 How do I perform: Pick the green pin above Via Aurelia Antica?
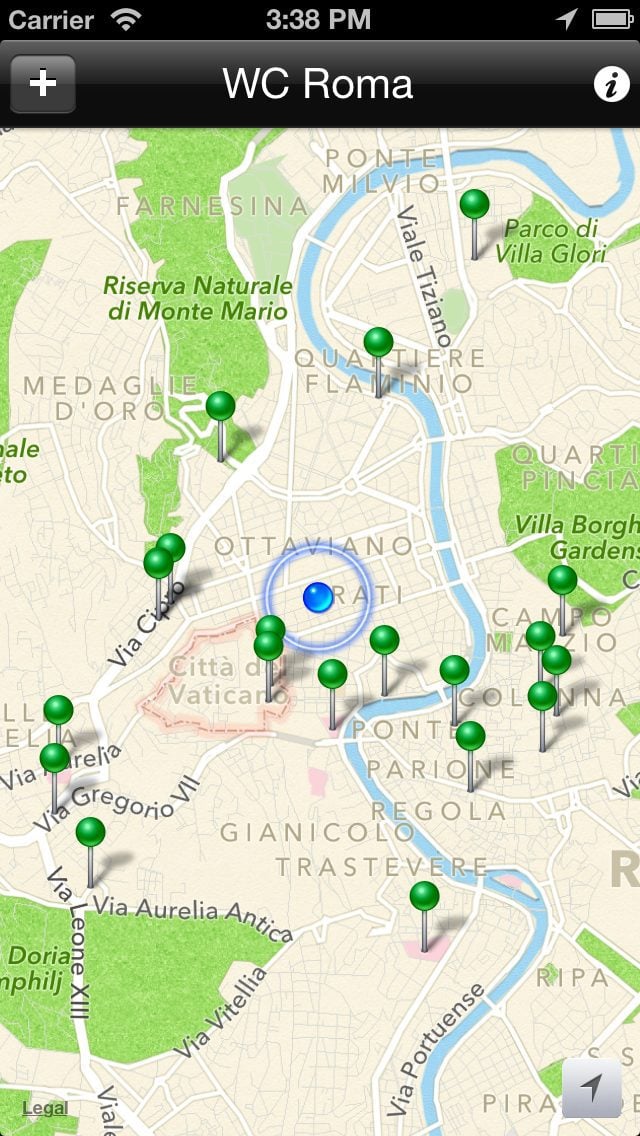(90, 832)
